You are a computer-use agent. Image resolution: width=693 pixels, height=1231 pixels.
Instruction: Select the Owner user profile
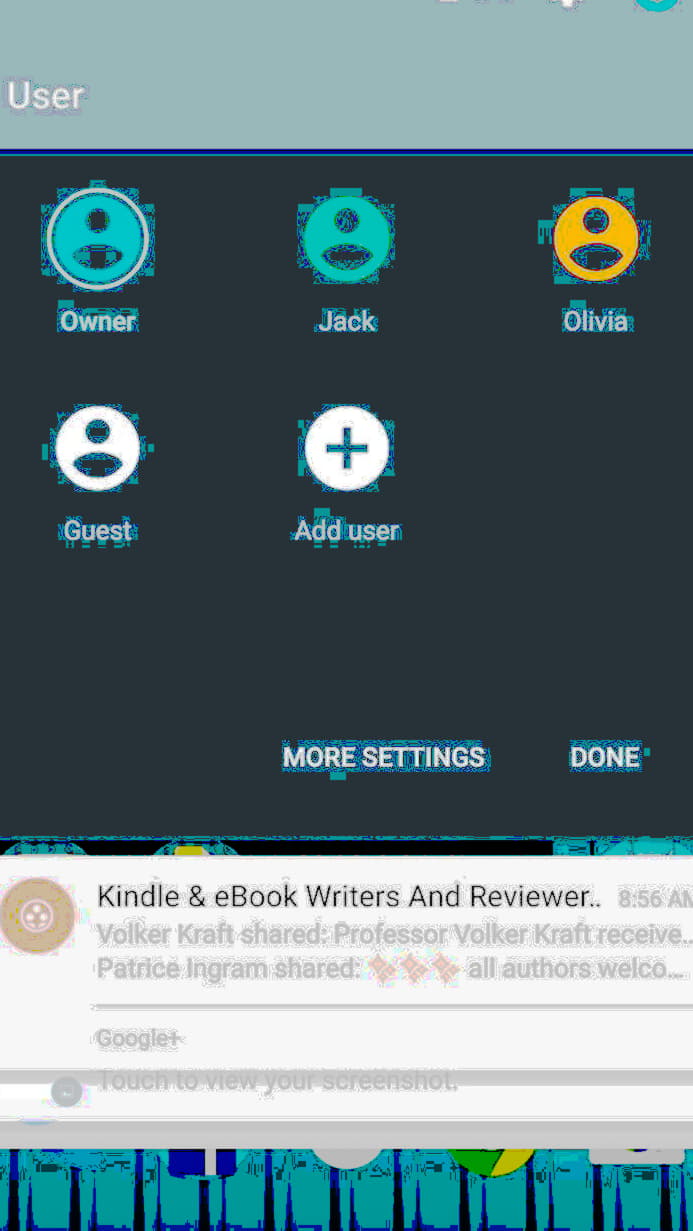(x=97, y=240)
